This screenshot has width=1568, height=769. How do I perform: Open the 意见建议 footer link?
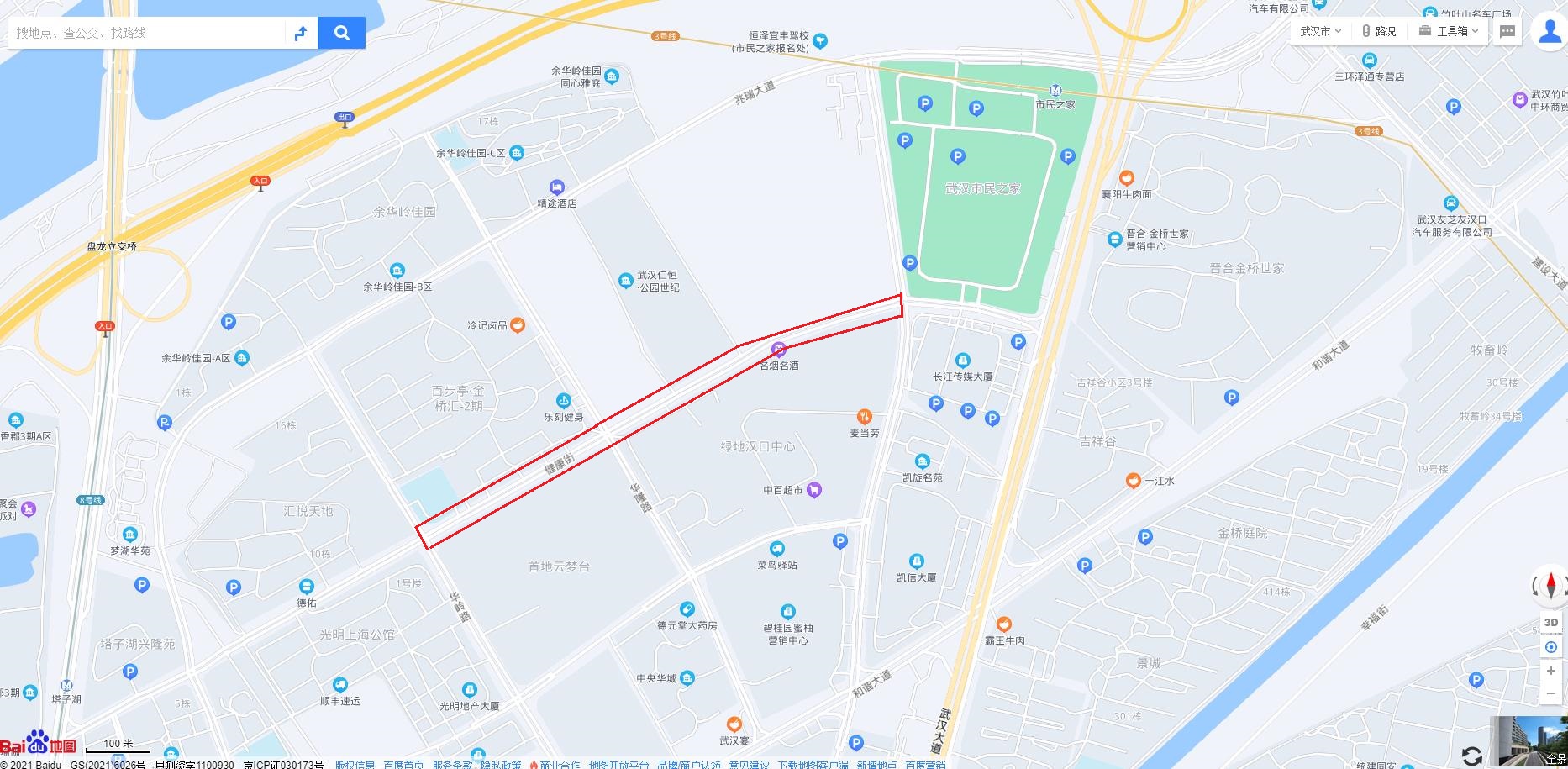pos(748,765)
